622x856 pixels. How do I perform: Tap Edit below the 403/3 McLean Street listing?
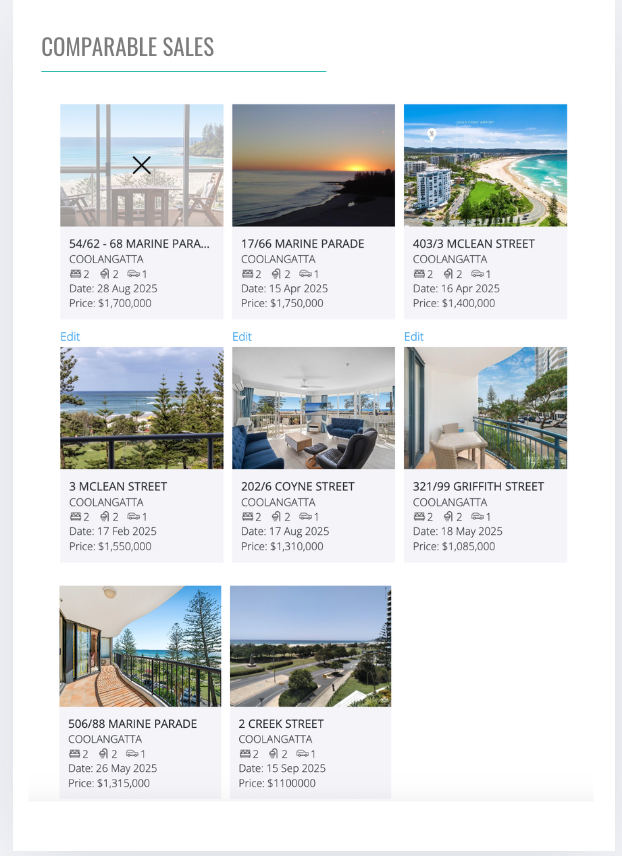[414, 337]
